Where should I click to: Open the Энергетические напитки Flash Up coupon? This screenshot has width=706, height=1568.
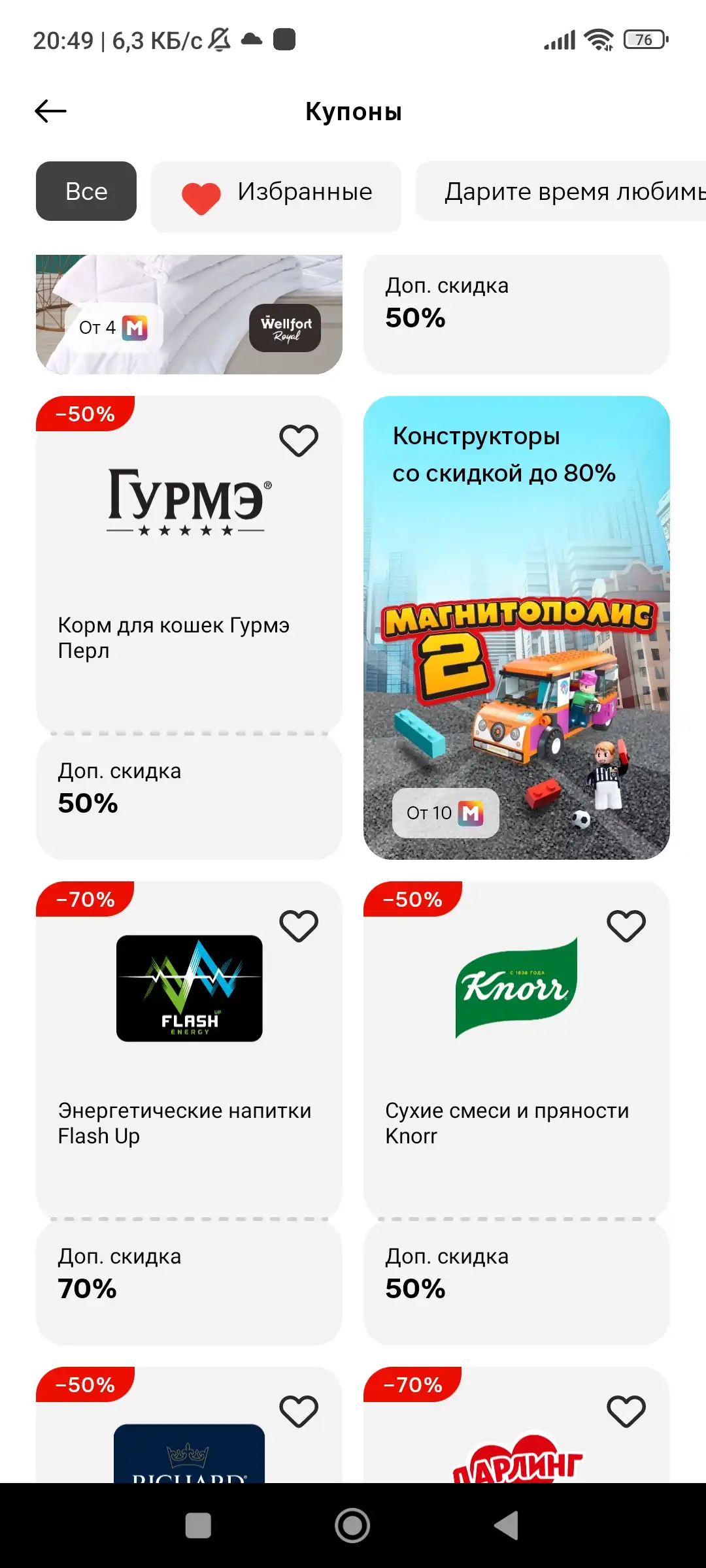coord(189,1113)
